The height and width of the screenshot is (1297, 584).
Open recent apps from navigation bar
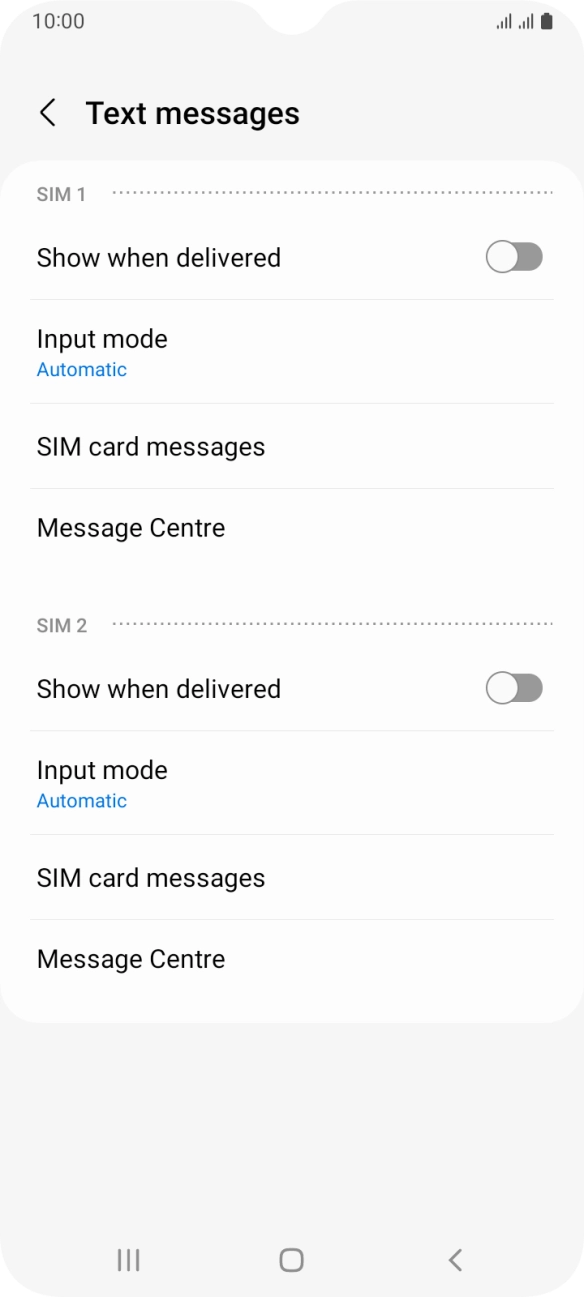pyautogui.click(x=128, y=1260)
